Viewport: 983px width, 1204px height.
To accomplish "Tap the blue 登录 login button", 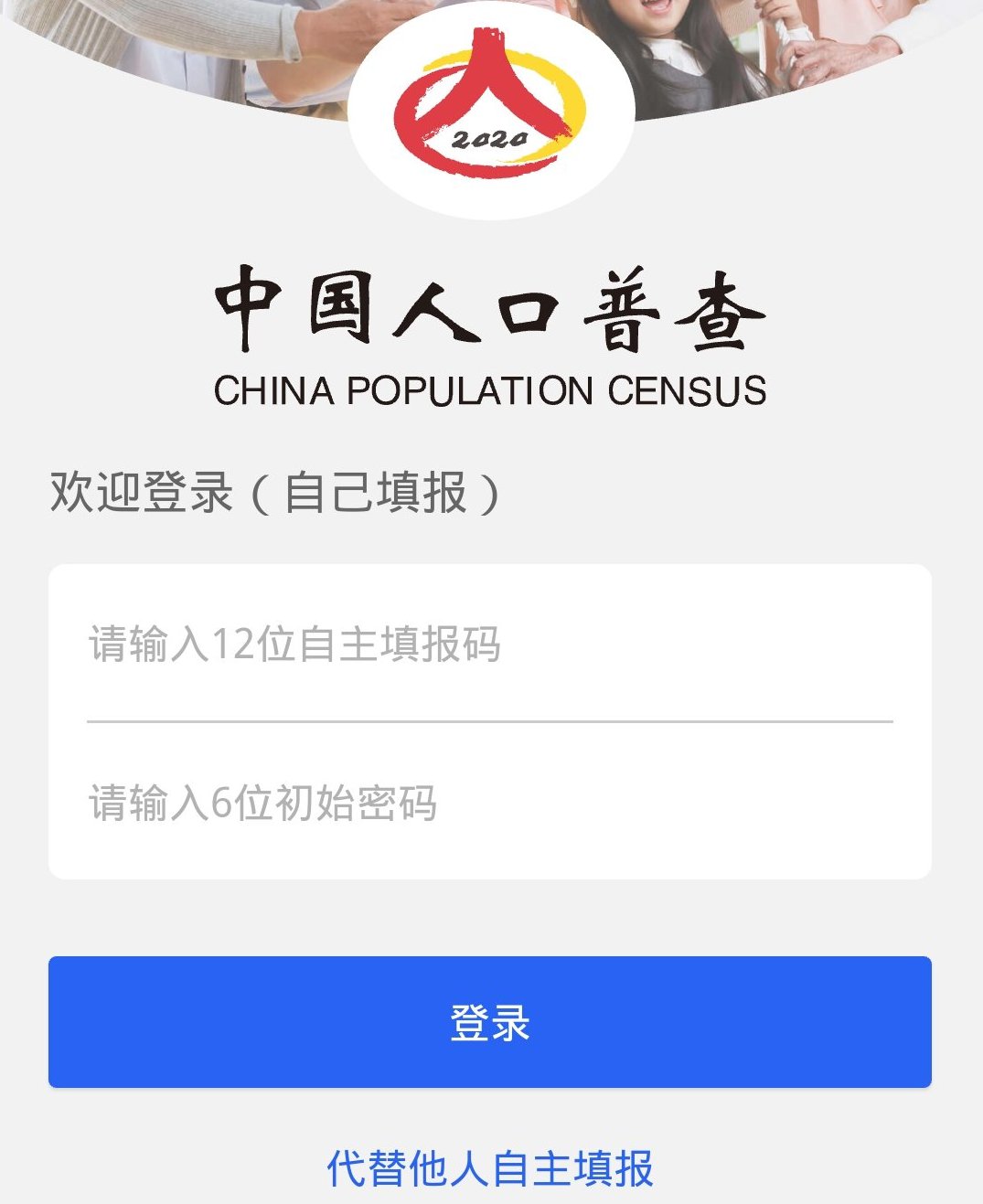I will point(489,1022).
